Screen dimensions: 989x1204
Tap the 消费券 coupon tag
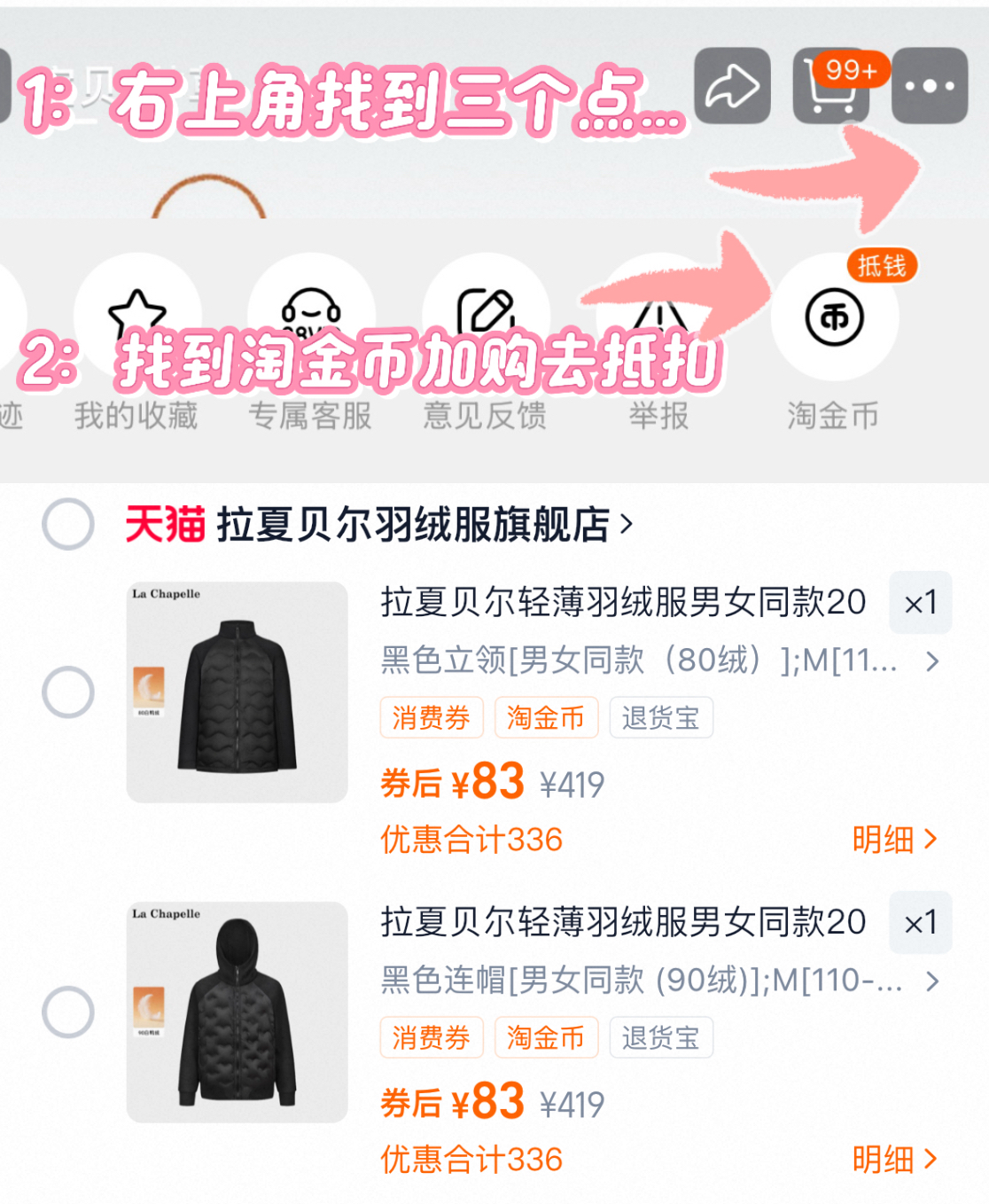click(x=431, y=718)
